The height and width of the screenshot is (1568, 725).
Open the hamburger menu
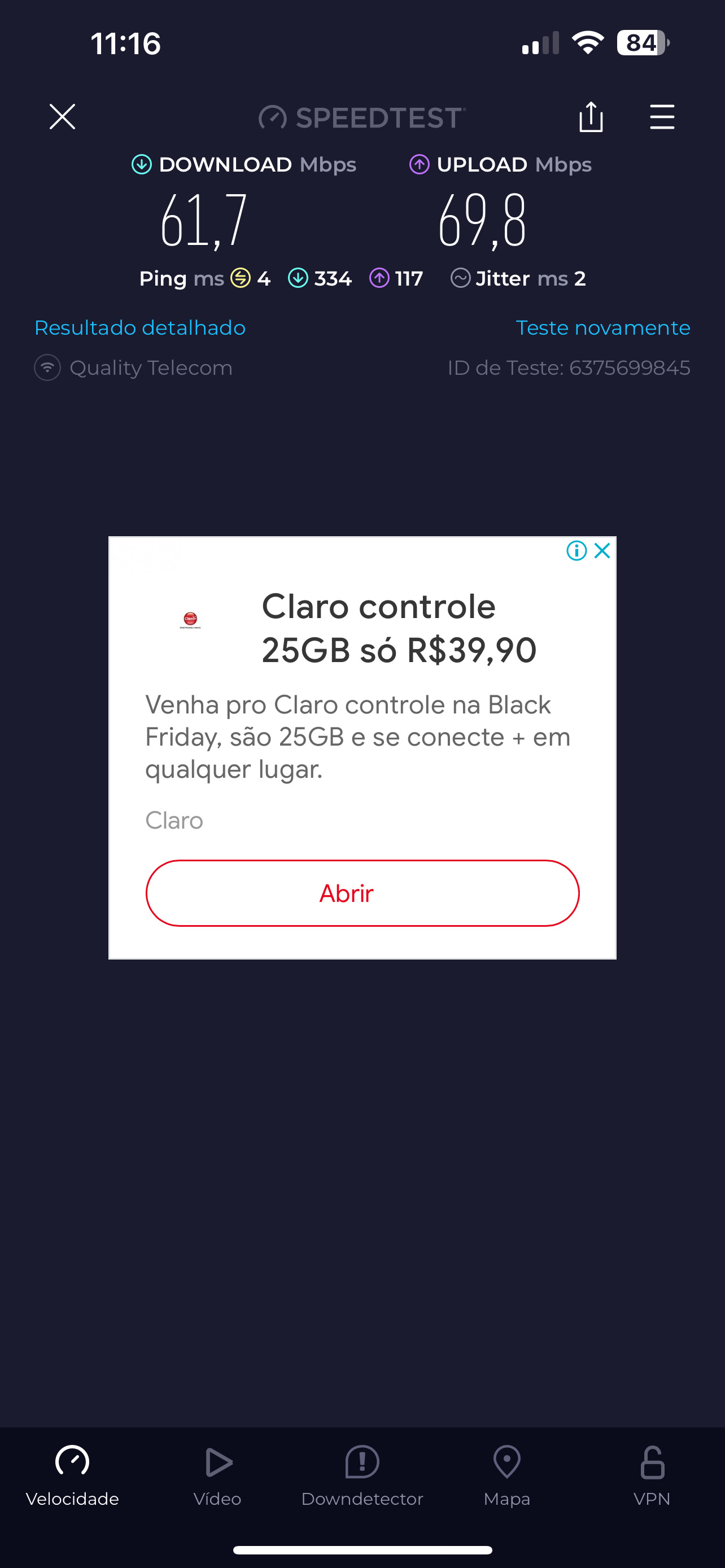pos(662,116)
